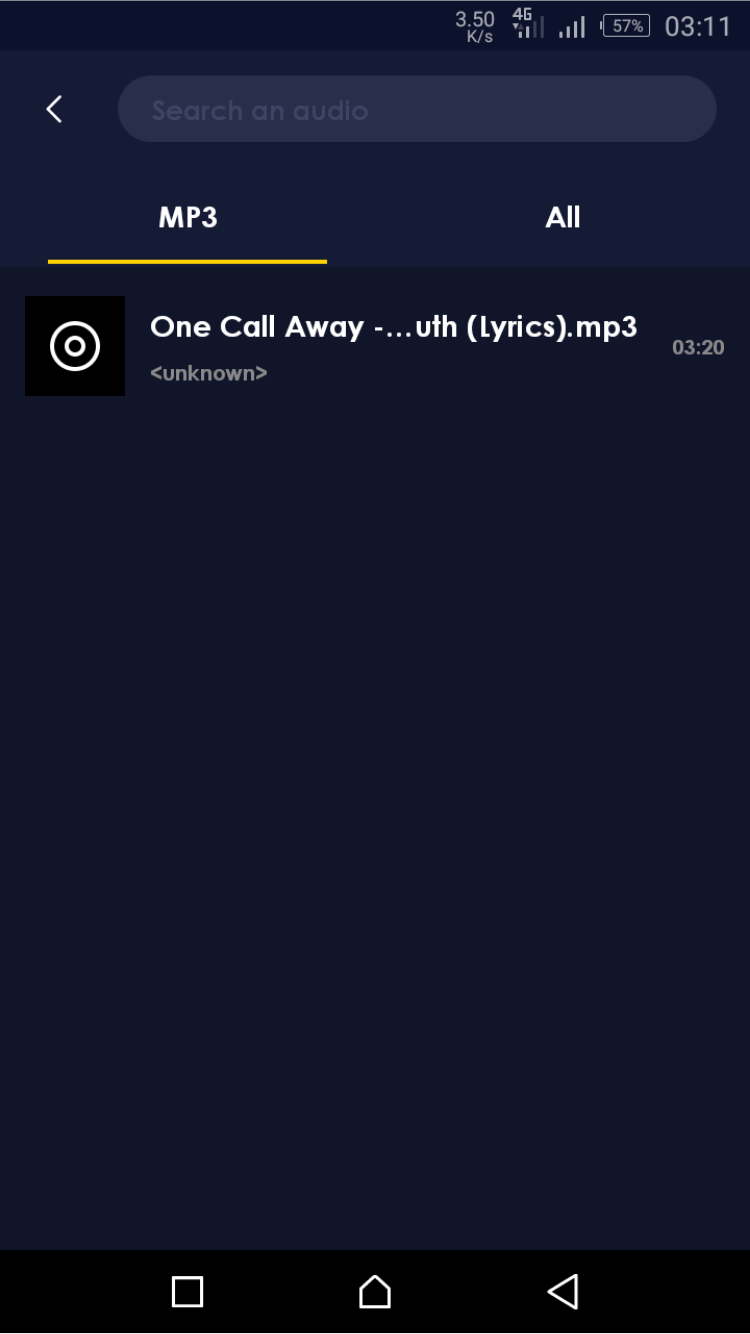The image size is (750, 1334).
Task: Switch to the MP3 tab
Action: 188,218
